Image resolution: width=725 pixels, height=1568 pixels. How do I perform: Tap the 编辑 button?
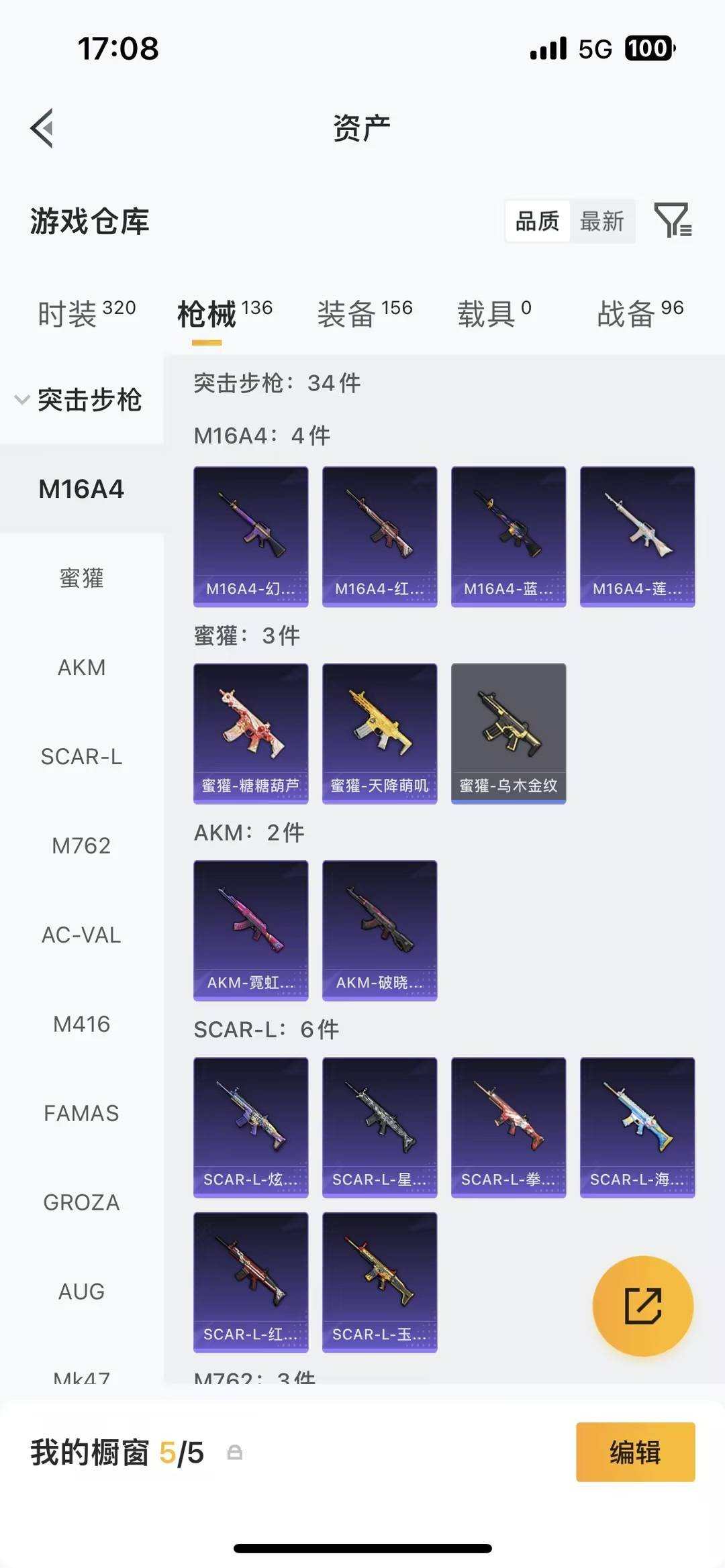pos(634,1454)
